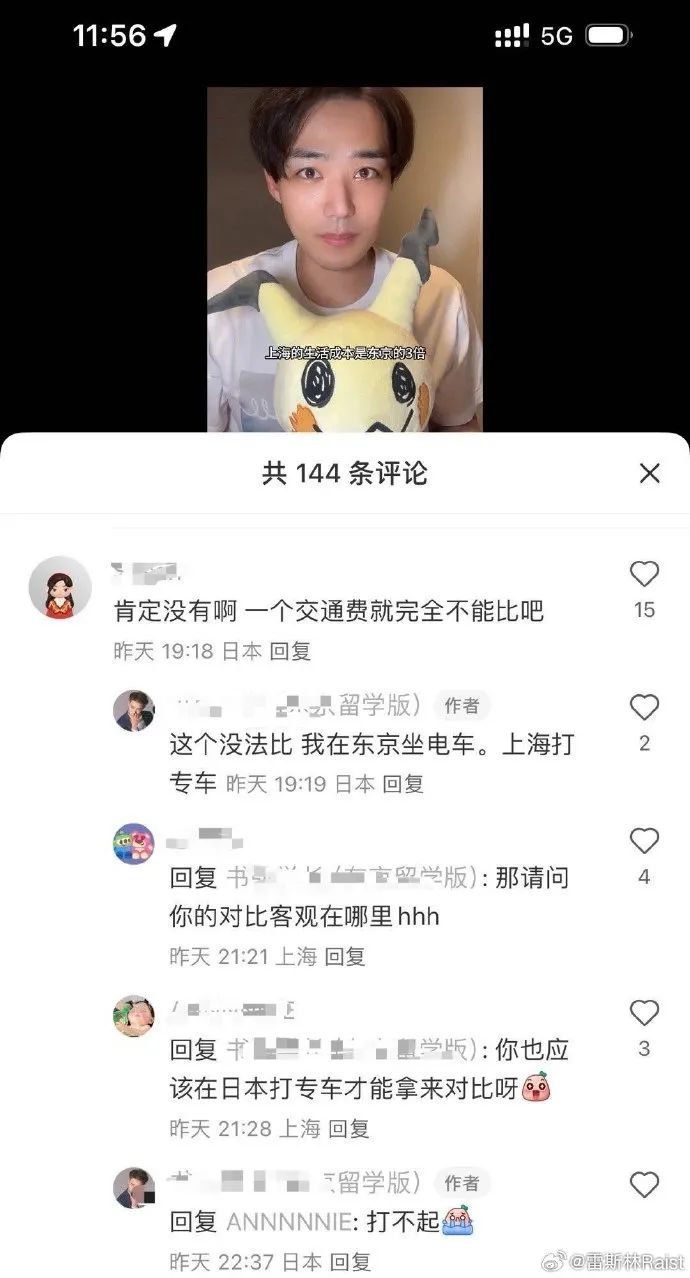Reply to the author's 19:19 comment

pos(403,784)
